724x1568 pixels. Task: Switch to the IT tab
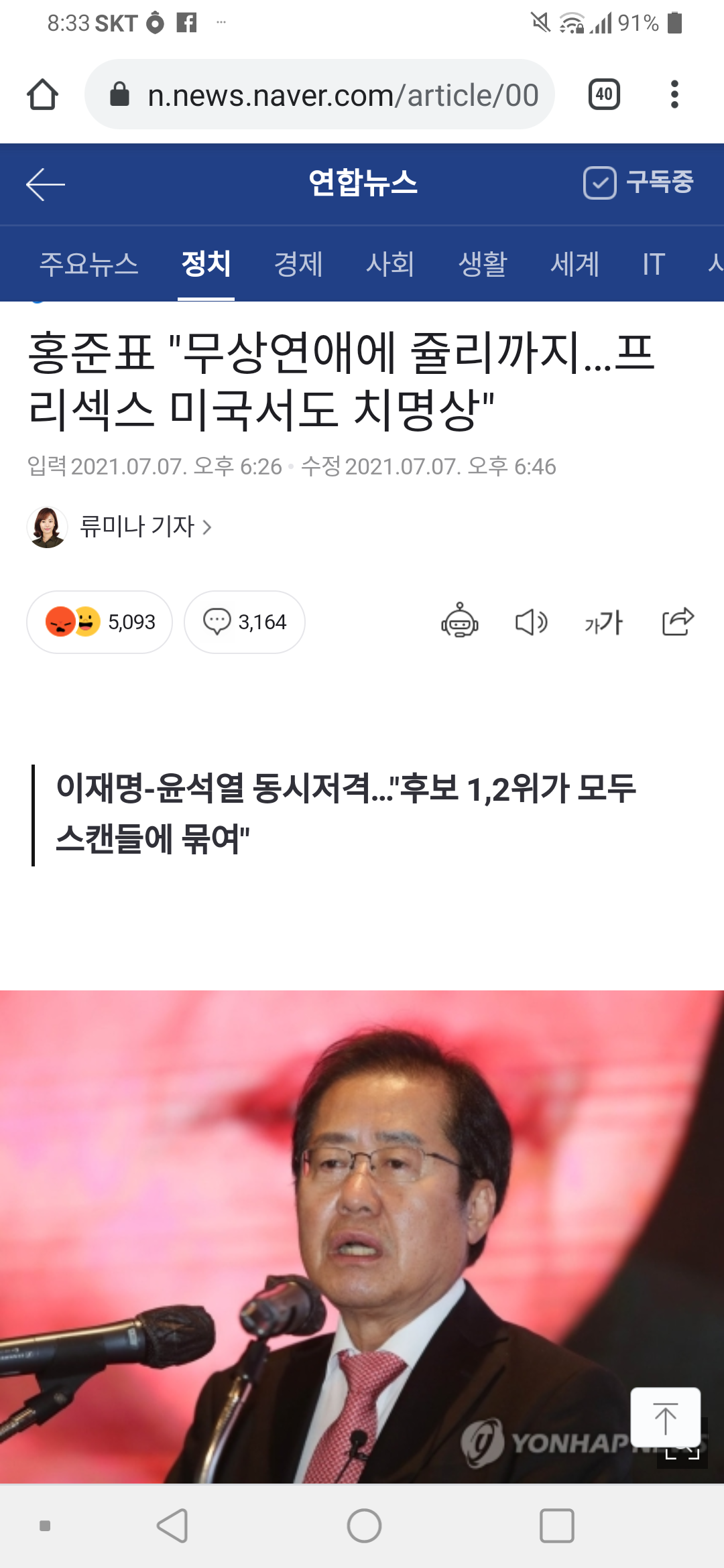click(x=654, y=264)
